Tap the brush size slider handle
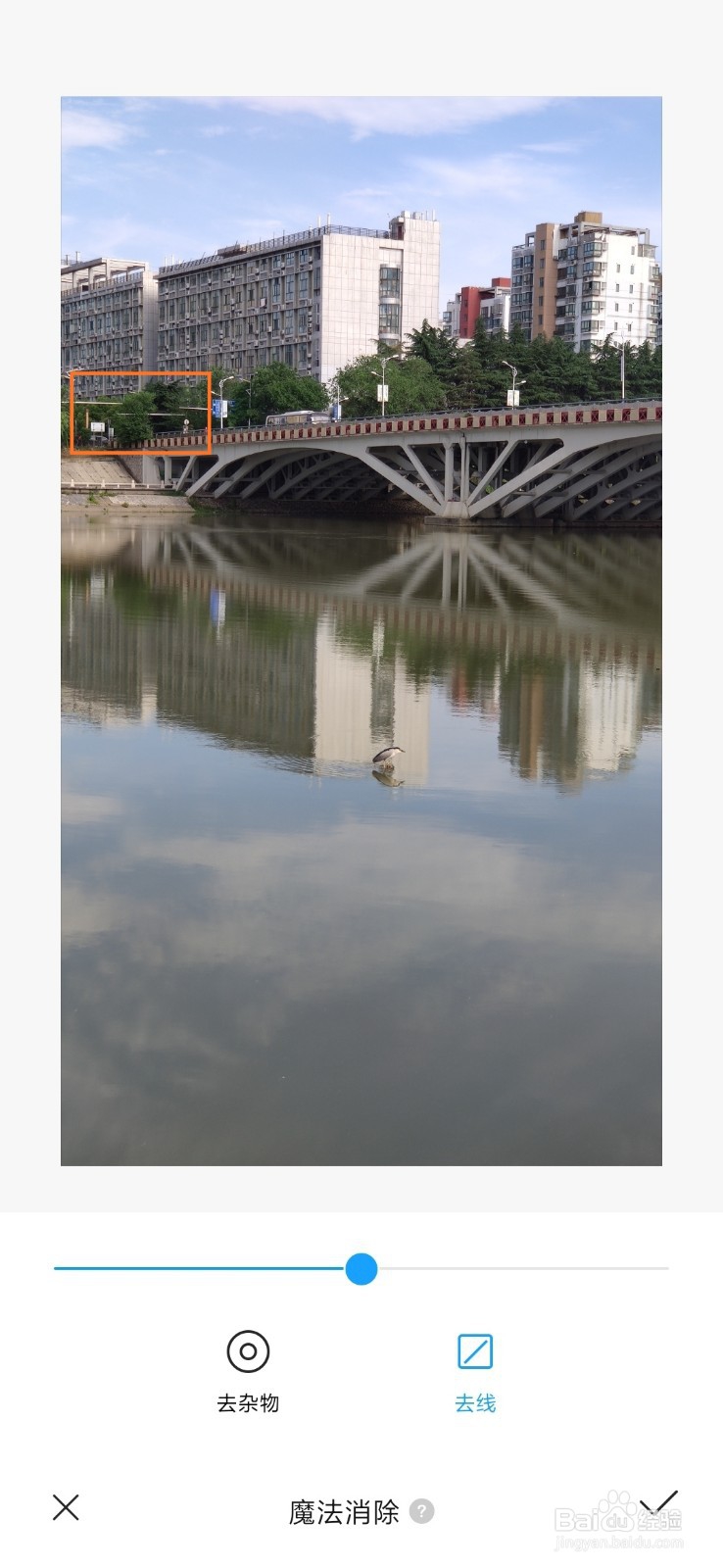Viewport: 723px width, 1568px height. (x=361, y=1268)
